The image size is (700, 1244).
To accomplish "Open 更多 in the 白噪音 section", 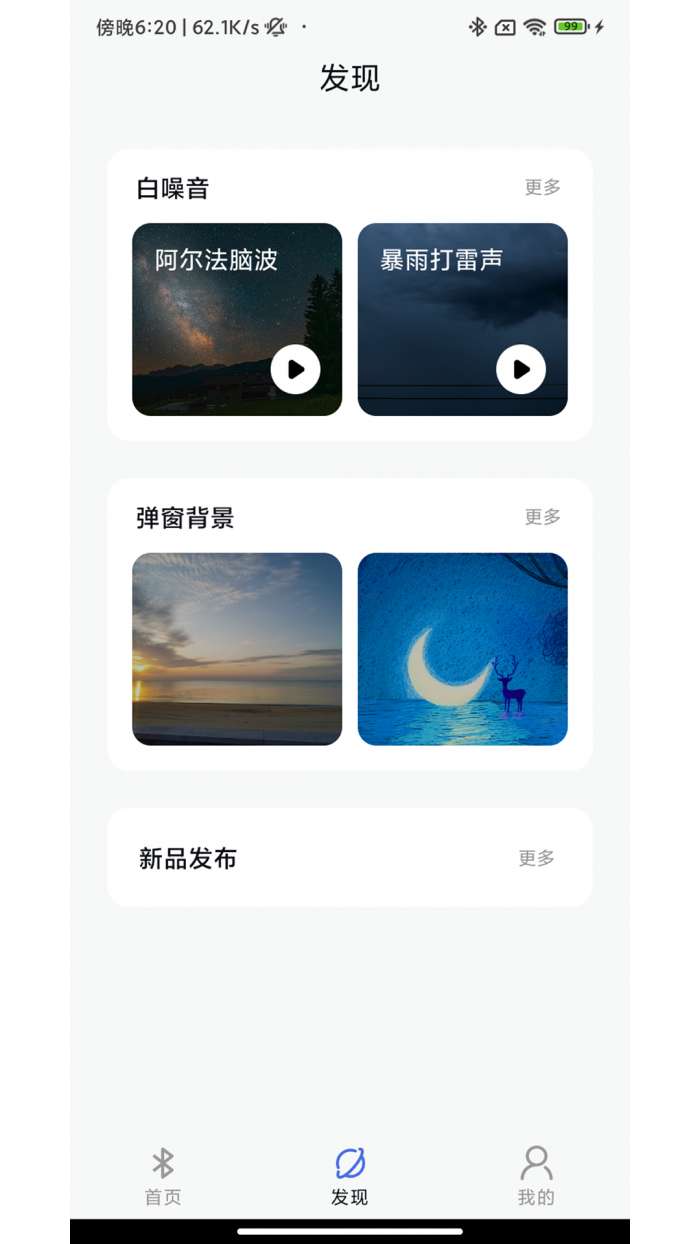I will point(543,187).
